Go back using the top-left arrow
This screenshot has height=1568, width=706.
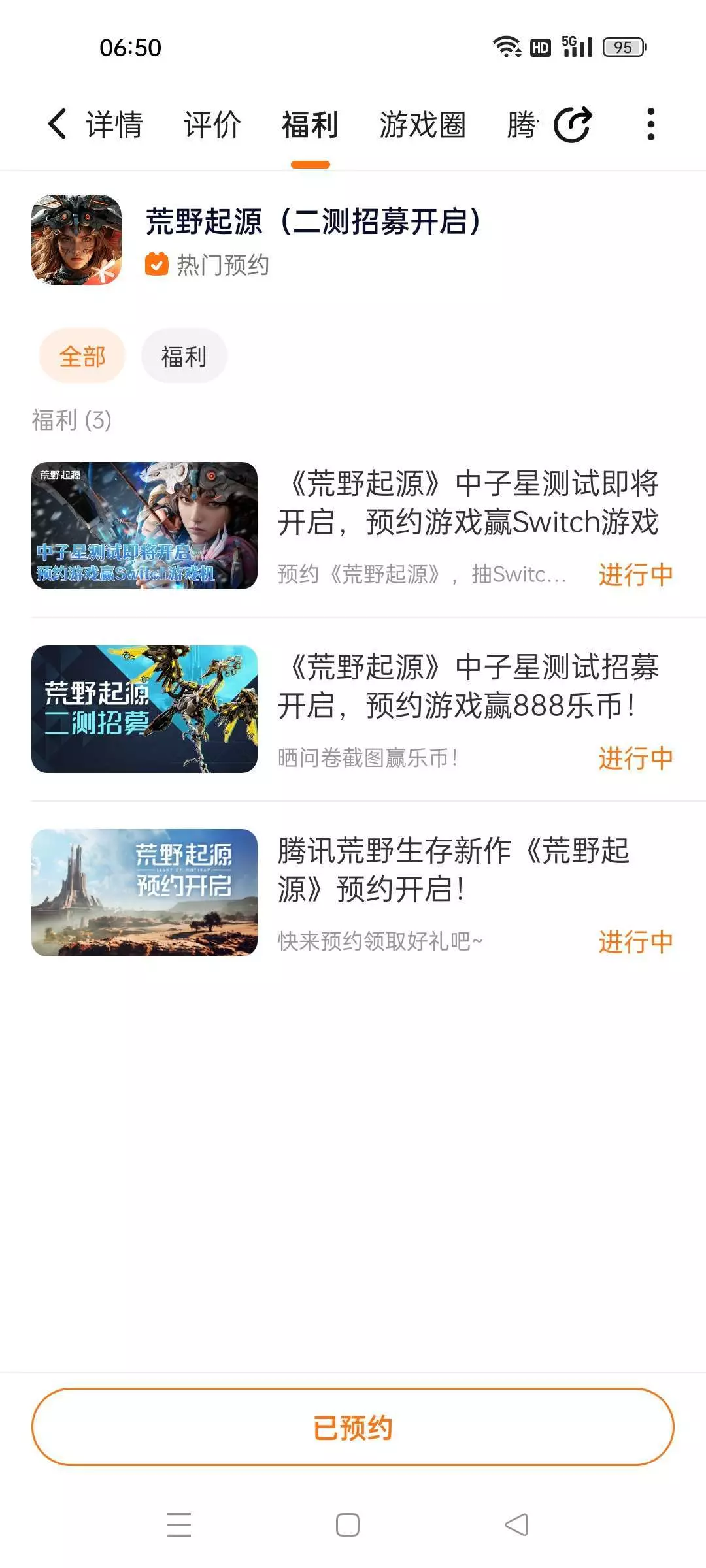(x=58, y=124)
